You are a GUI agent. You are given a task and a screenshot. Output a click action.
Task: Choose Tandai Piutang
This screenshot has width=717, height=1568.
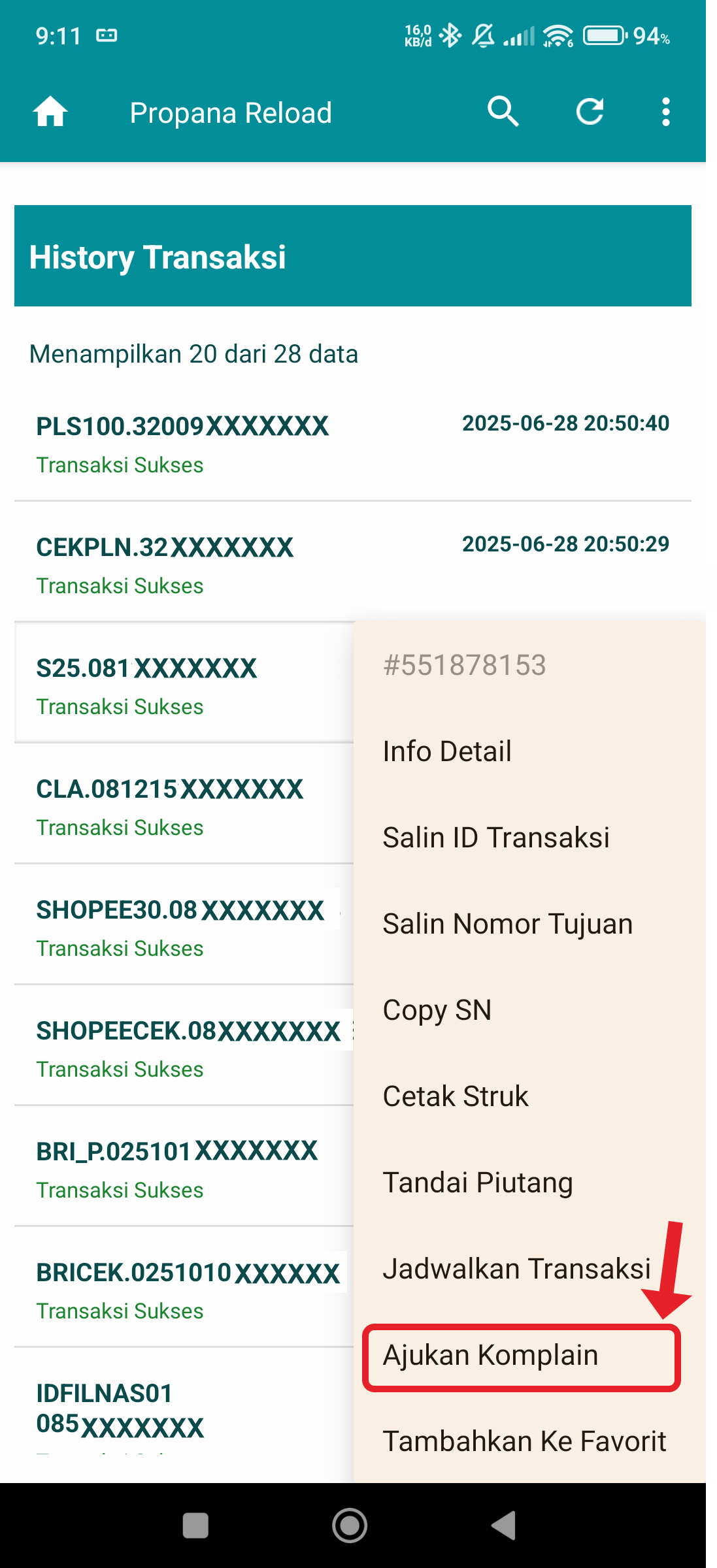pyautogui.click(x=530, y=1183)
